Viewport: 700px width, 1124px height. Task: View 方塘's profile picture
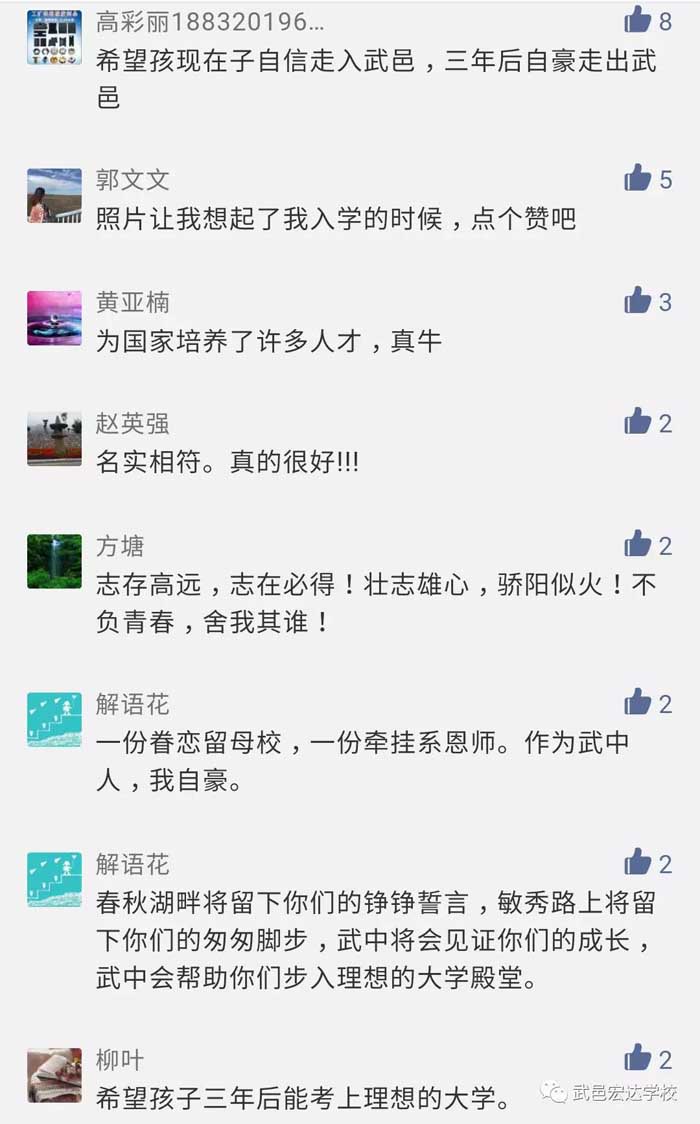[54, 562]
